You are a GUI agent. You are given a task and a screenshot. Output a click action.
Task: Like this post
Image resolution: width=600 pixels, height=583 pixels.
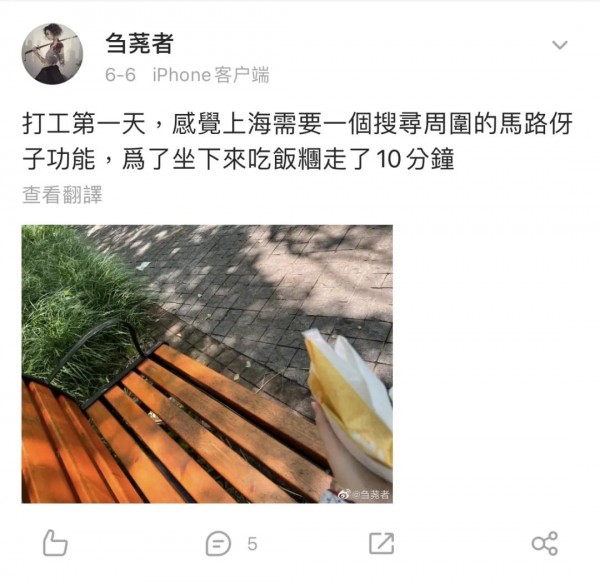coord(55,543)
